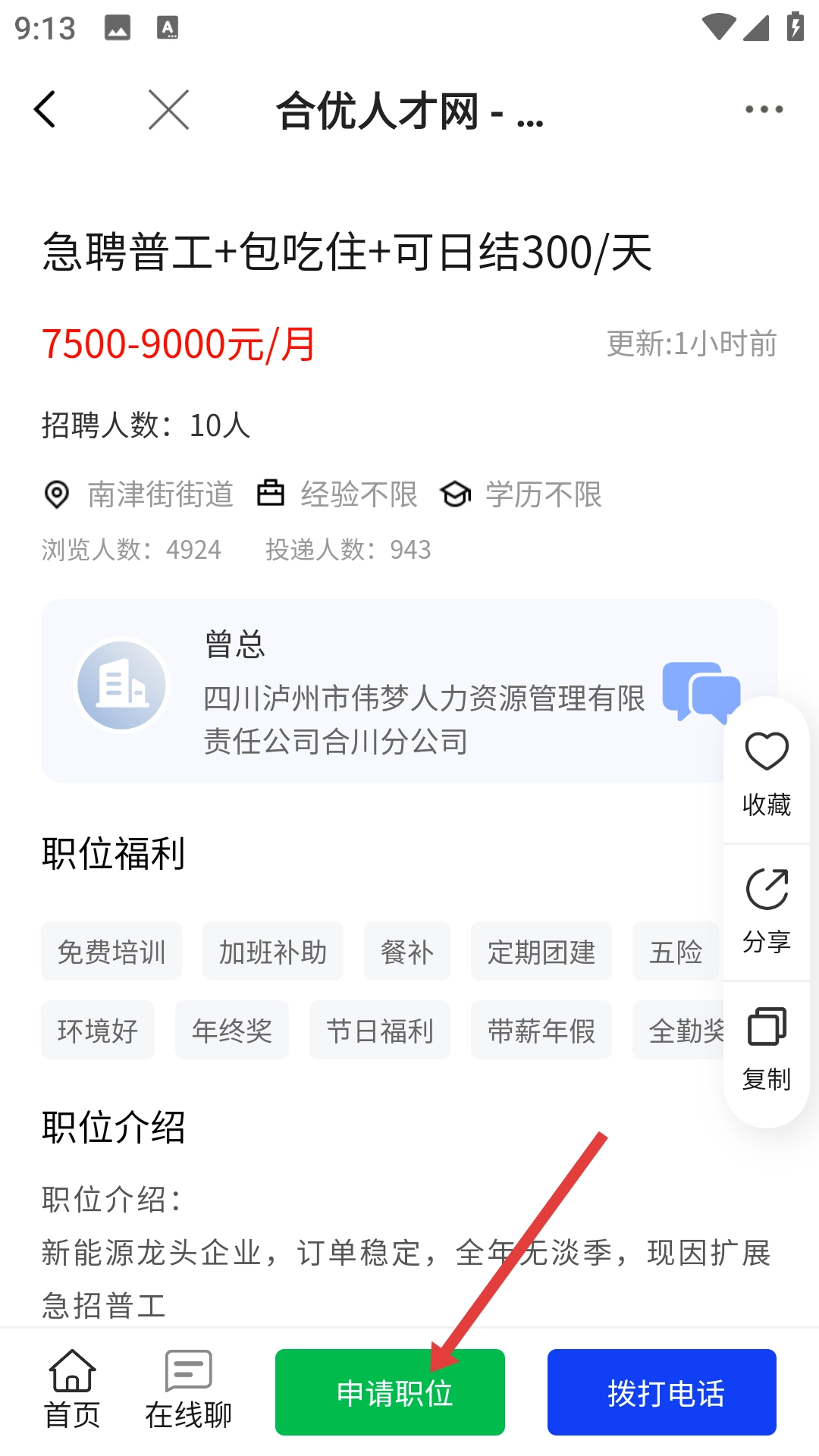Go back using the header arrow

pos(45,110)
